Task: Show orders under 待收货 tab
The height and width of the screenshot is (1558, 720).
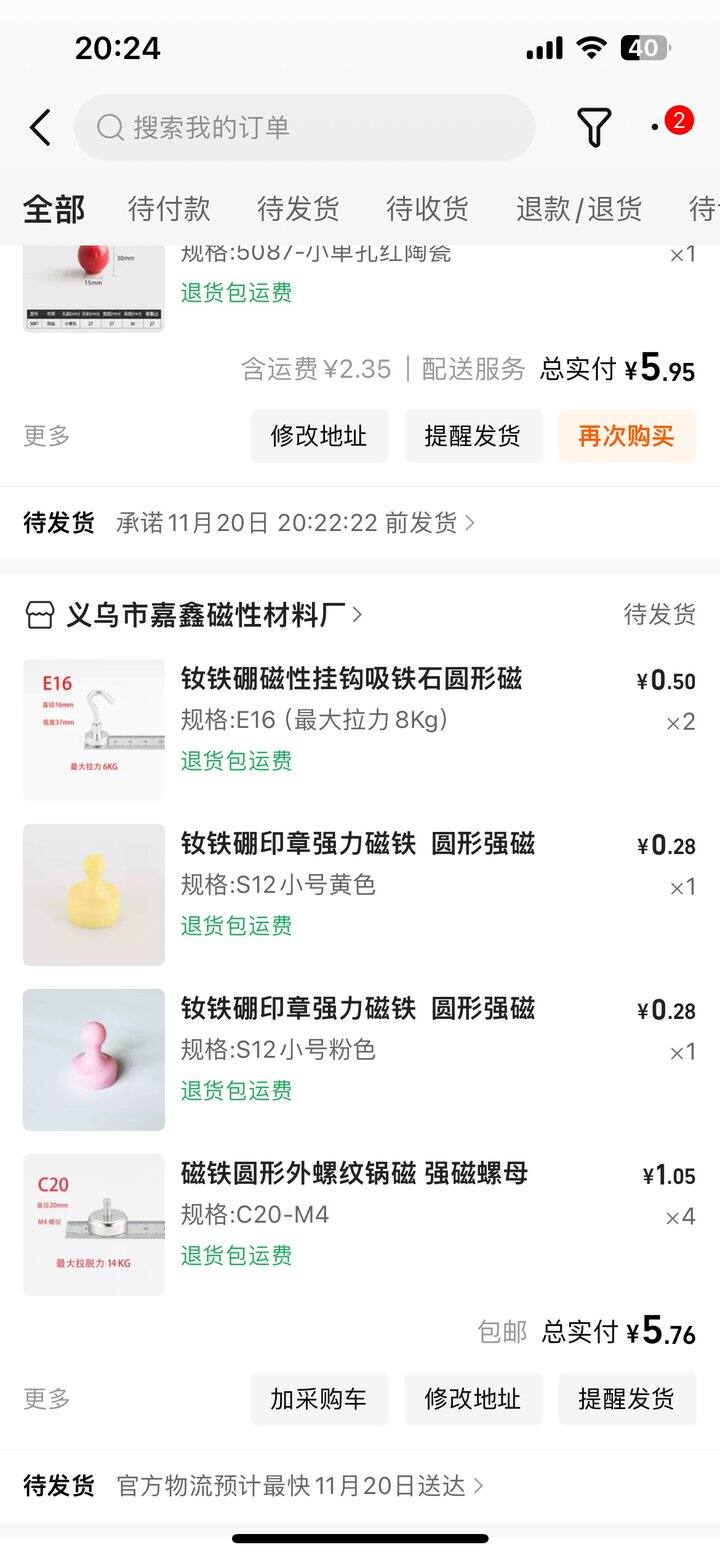Action: click(427, 209)
